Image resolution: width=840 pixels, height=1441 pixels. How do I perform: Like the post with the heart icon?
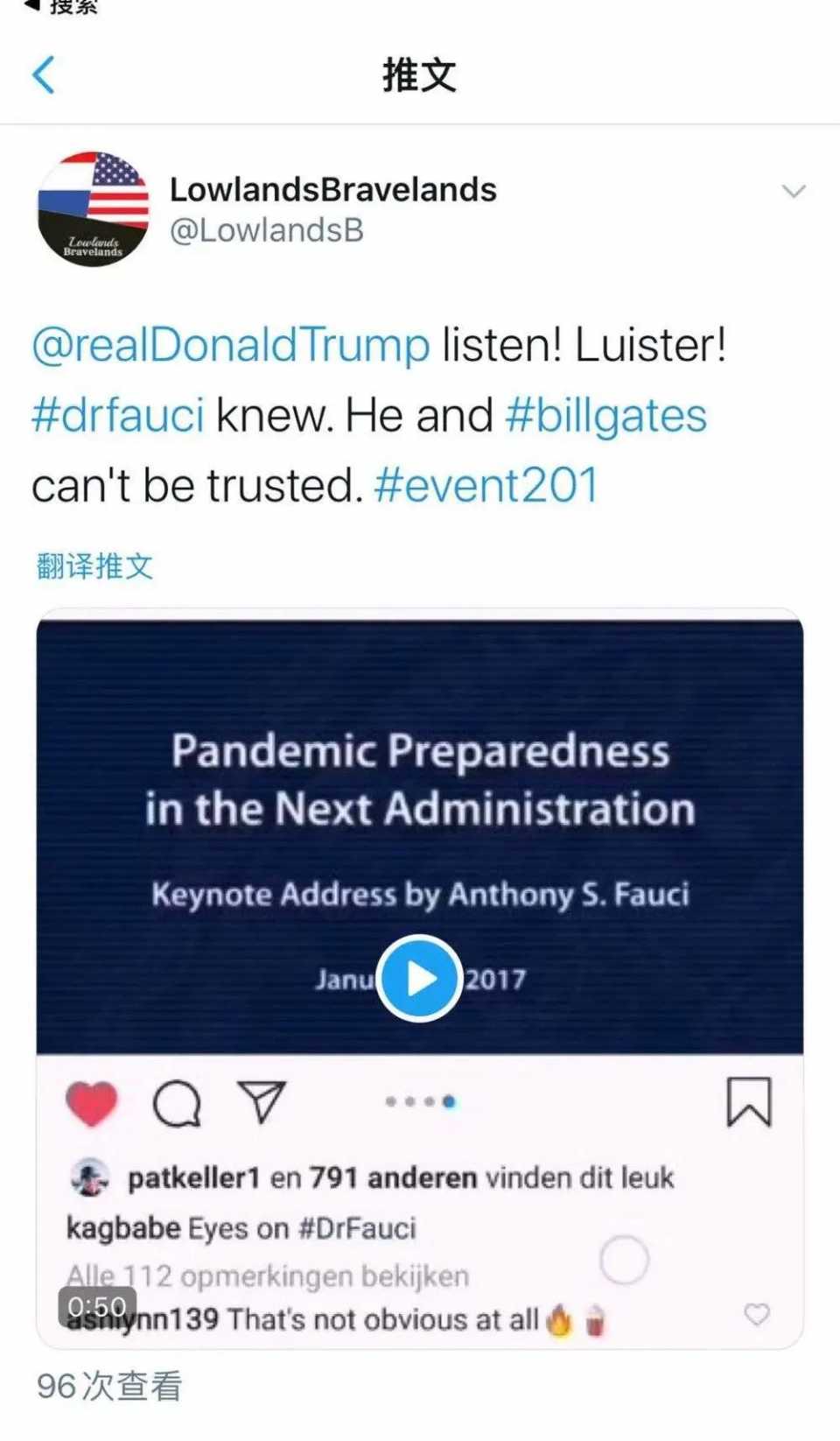(x=90, y=1103)
